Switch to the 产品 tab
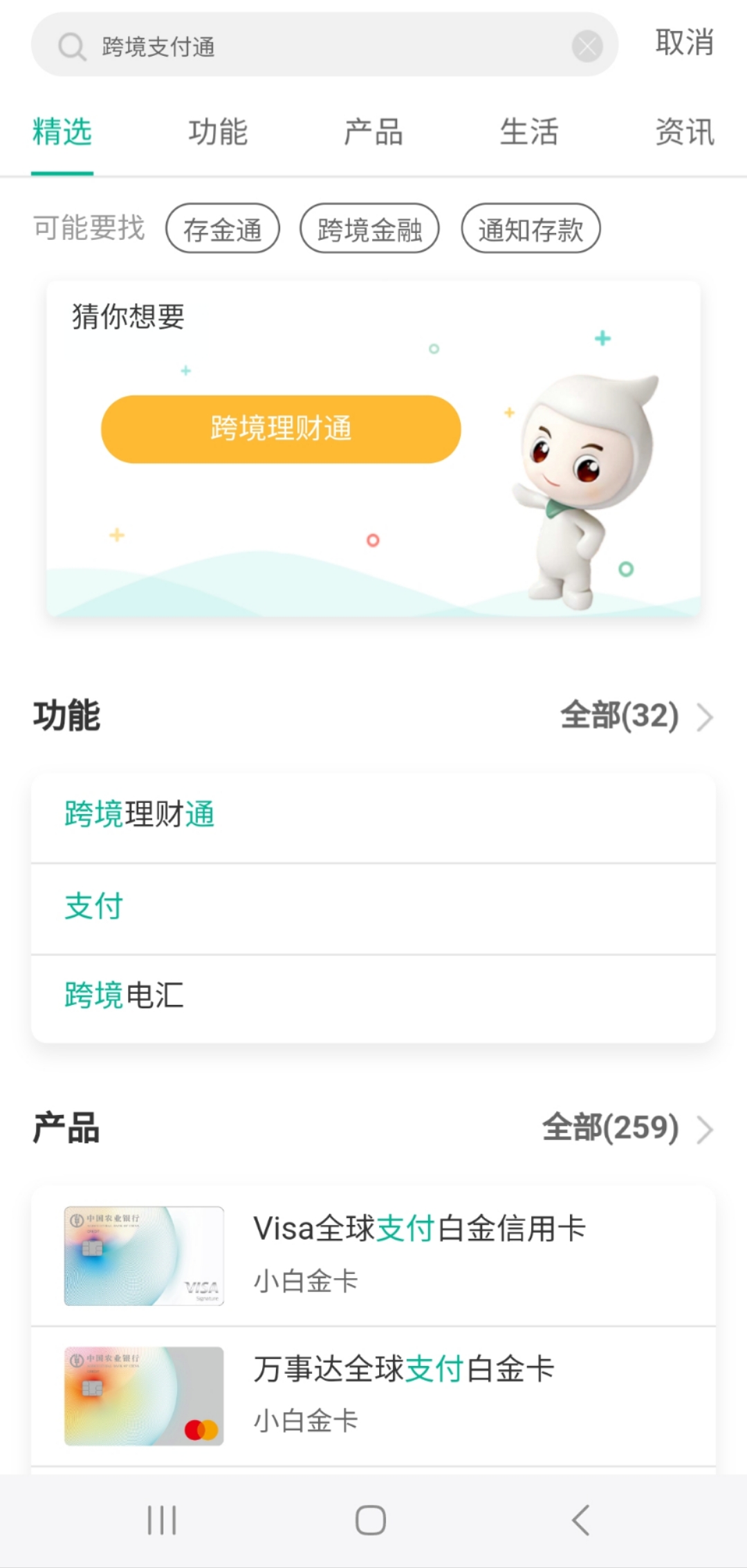The width and height of the screenshot is (747, 1568). pyautogui.click(x=373, y=132)
